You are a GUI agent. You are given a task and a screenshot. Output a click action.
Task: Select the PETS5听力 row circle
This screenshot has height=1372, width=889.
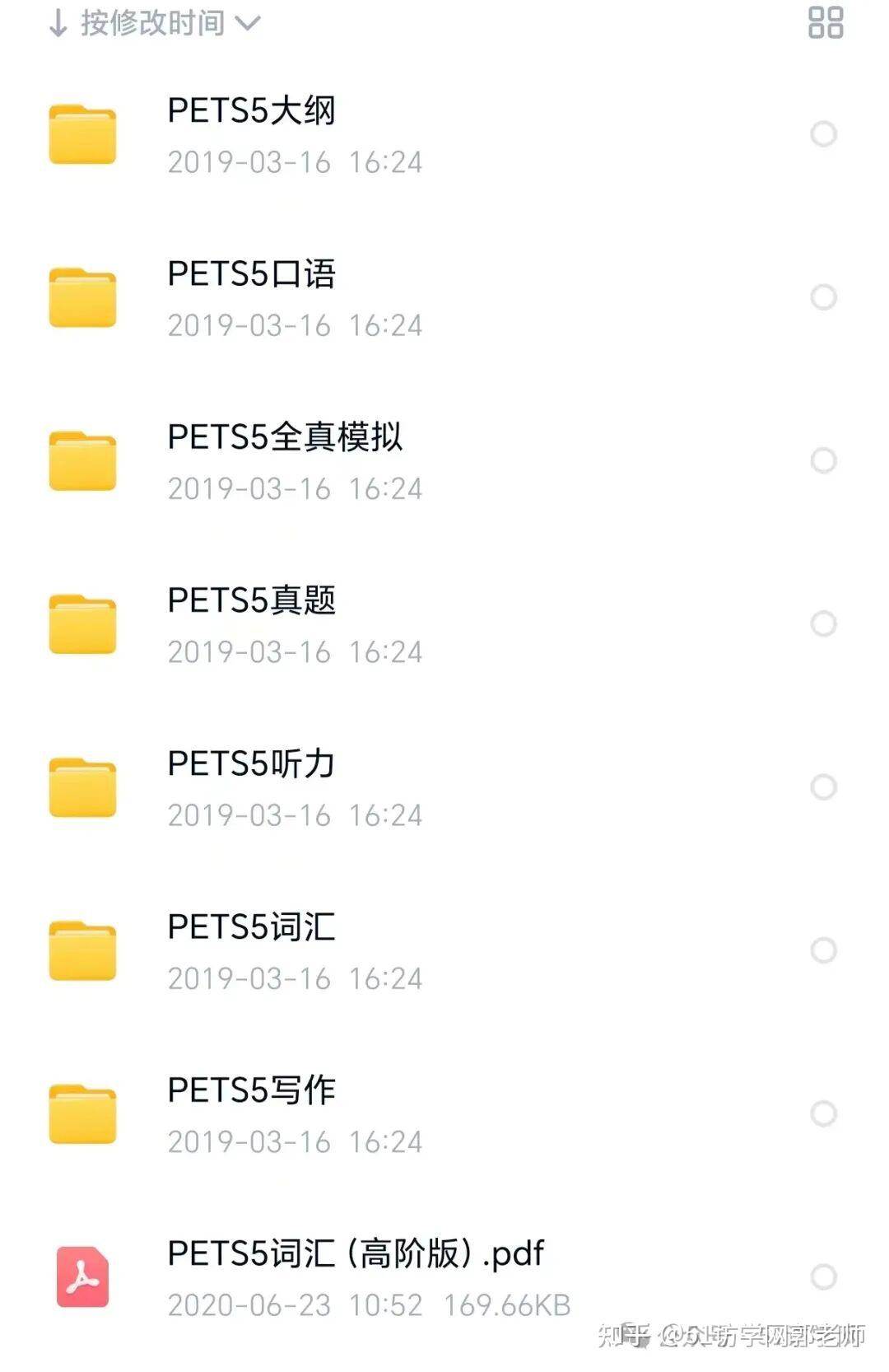pyautogui.click(x=821, y=786)
